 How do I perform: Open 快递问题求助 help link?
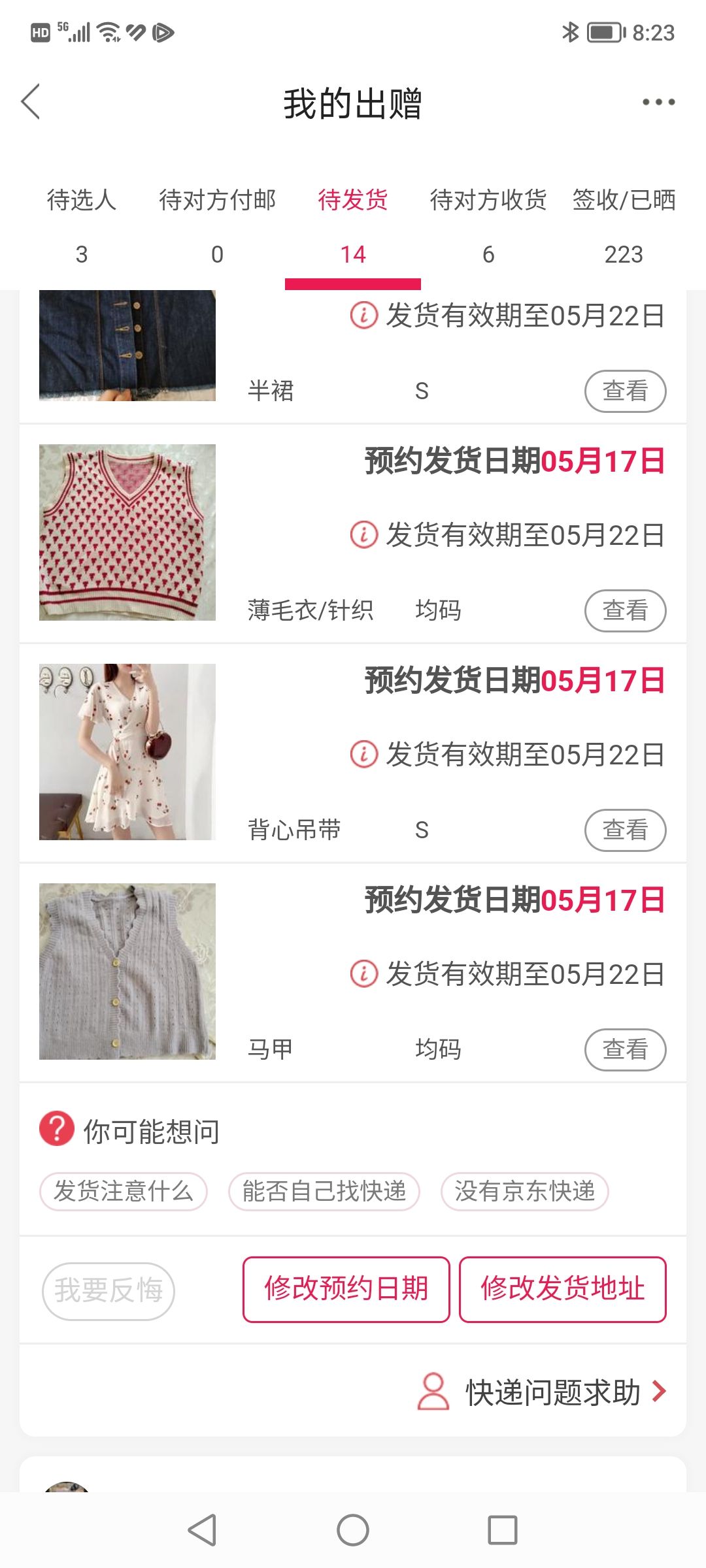click(543, 1392)
